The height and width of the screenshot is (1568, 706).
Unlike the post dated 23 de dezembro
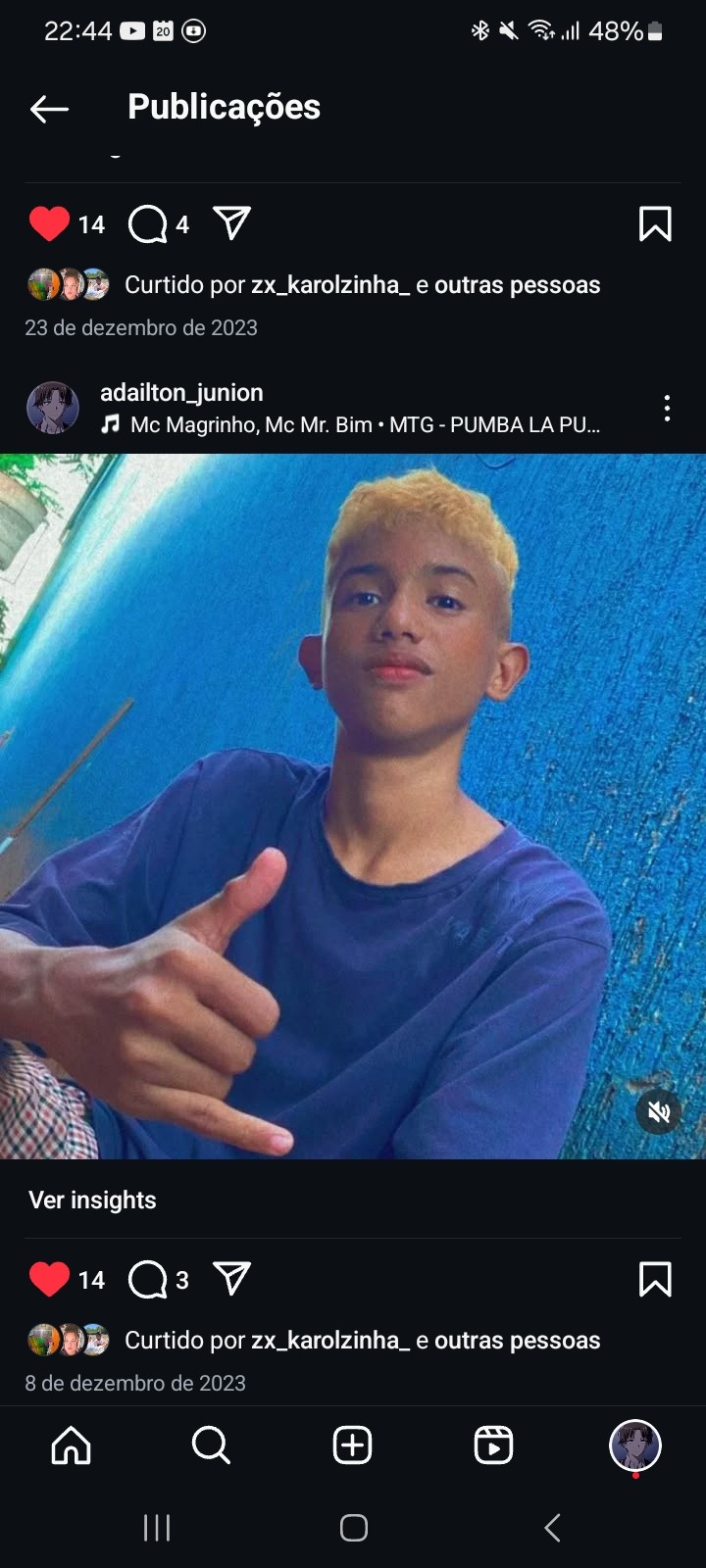click(49, 224)
